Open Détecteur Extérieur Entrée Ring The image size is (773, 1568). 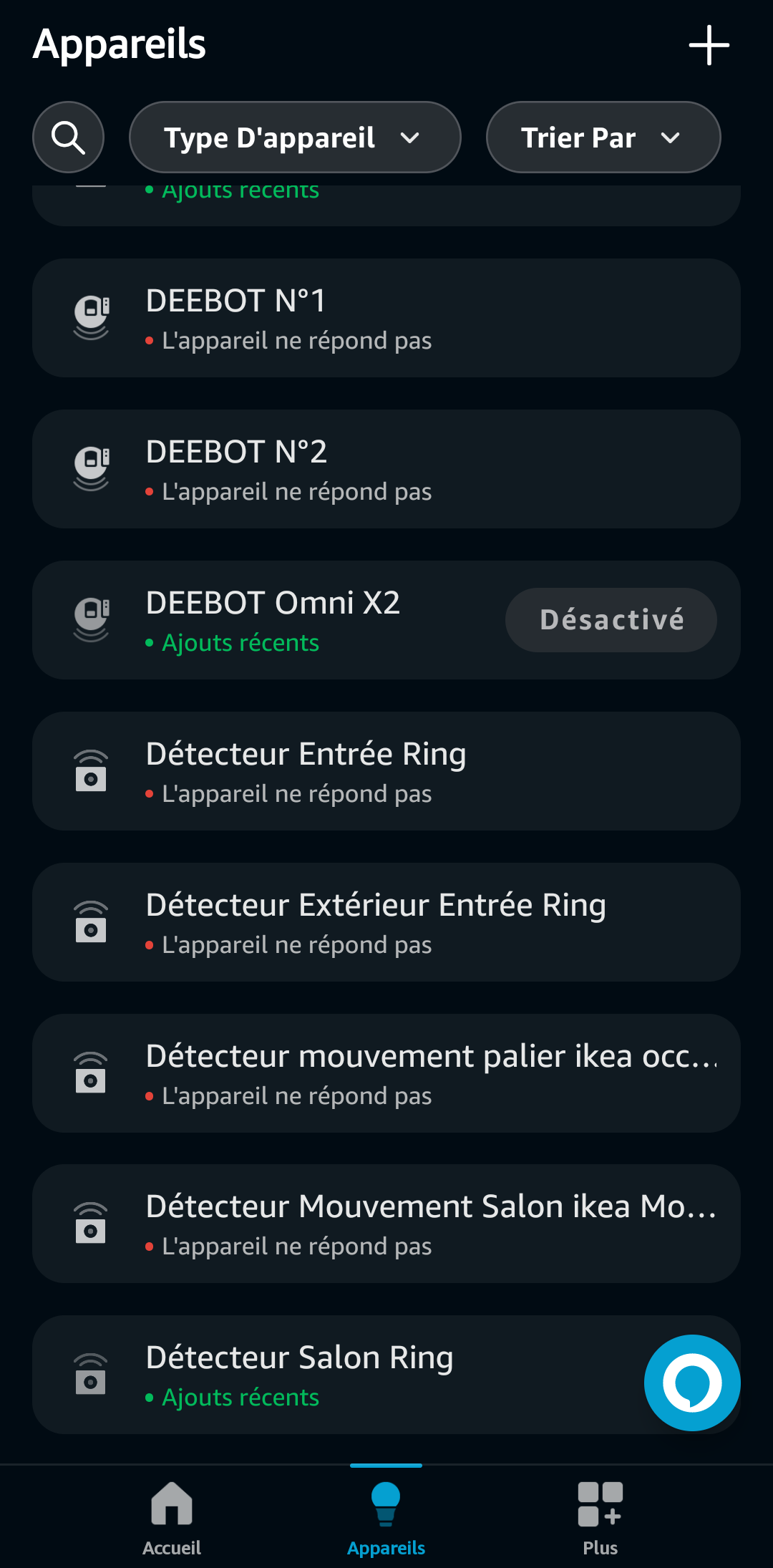pyautogui.click(x=386, y=922)
